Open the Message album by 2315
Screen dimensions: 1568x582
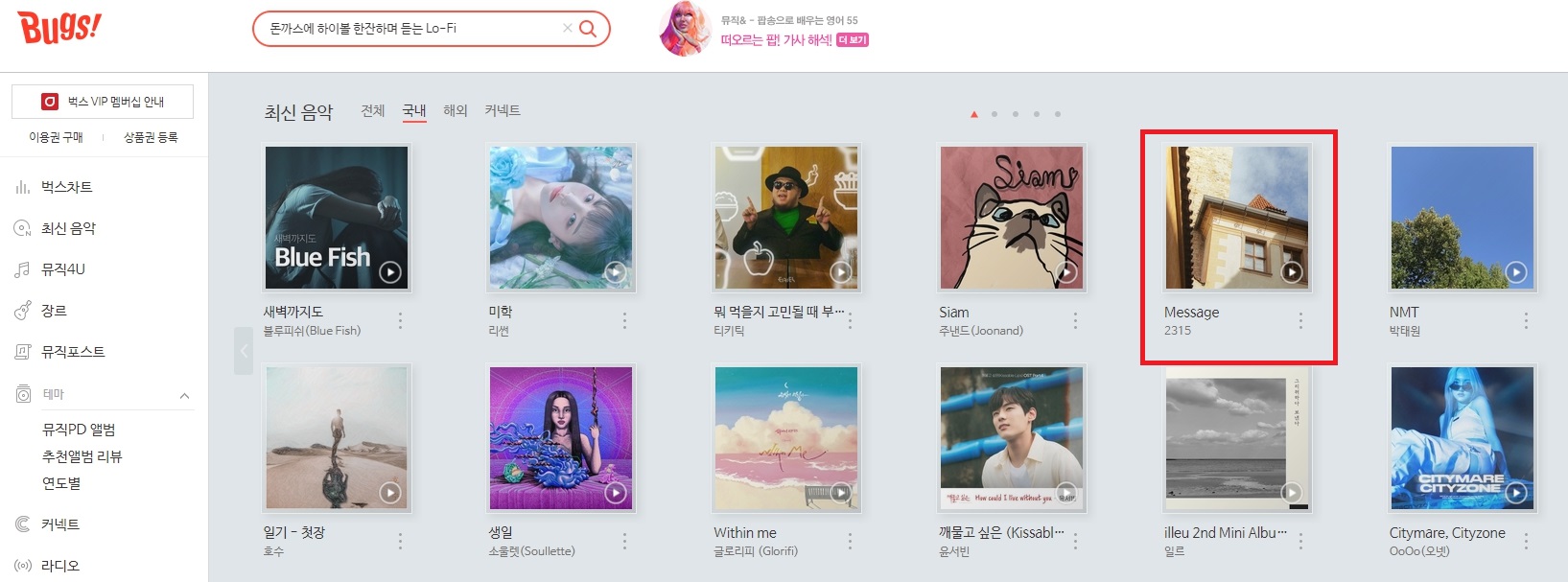pyautogui.click(x=1236, y=218)
